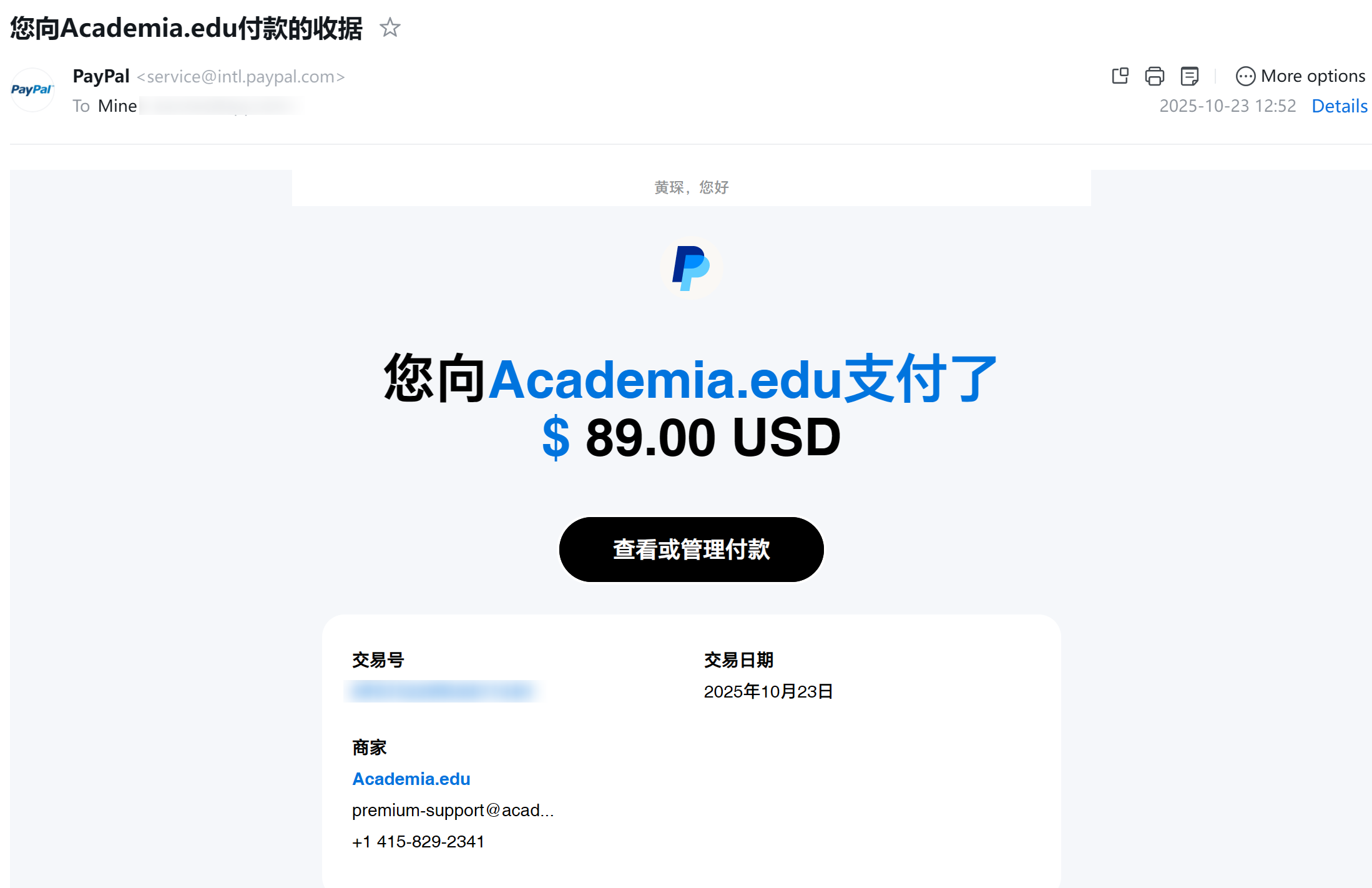This screenshot has height=888, width=1372.
Task: Tap the 查看或管理付款 button
Action: pos(691,550)
